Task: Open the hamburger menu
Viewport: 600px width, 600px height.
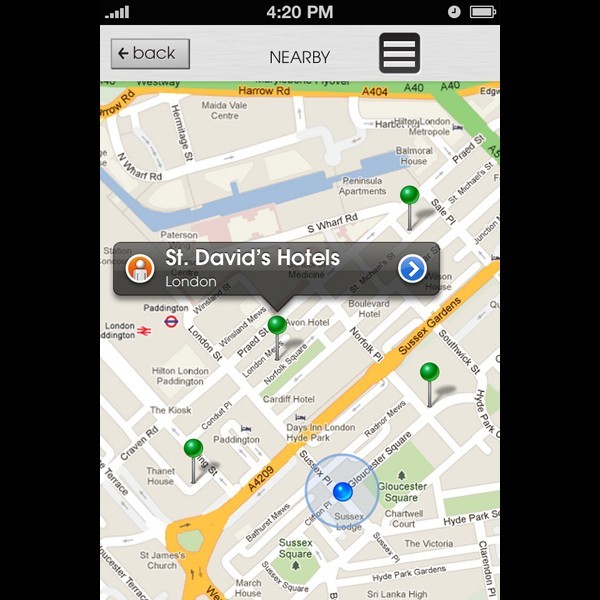Action: pos(399,53)
